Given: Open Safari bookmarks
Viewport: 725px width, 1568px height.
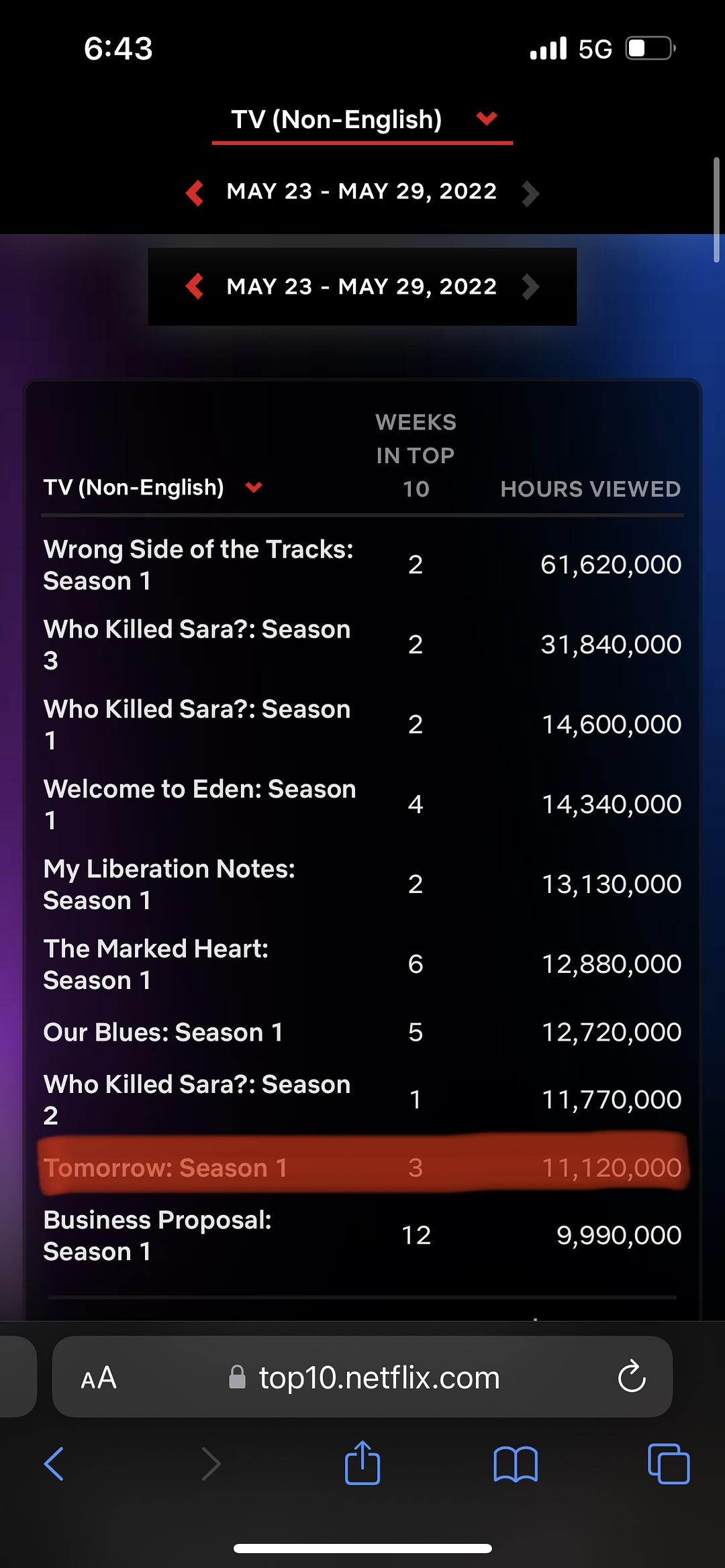Looking at the screenshot, I should click(x=515, y=1463).
